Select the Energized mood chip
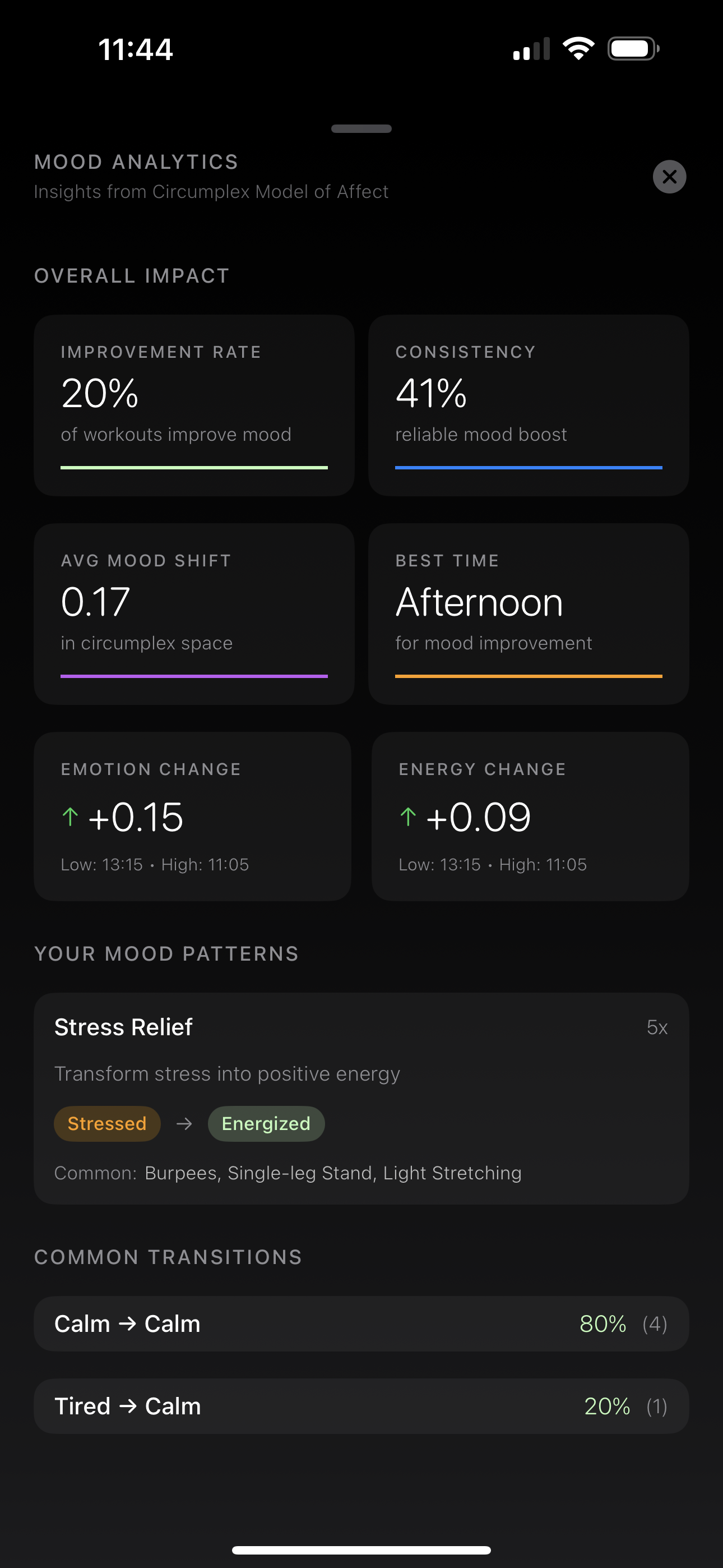 click(266, 1124)
